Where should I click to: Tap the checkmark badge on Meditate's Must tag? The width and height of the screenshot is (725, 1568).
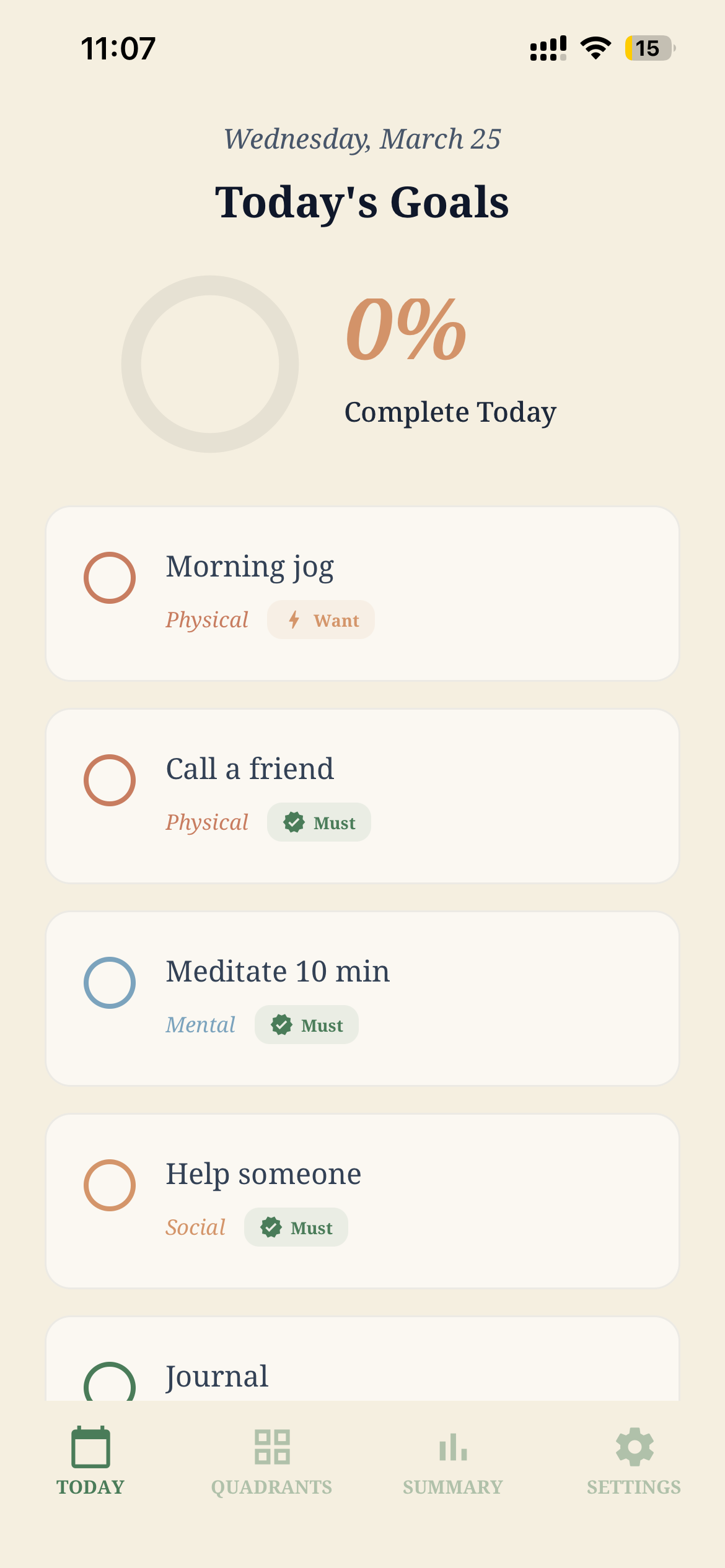click(282, 1025)
